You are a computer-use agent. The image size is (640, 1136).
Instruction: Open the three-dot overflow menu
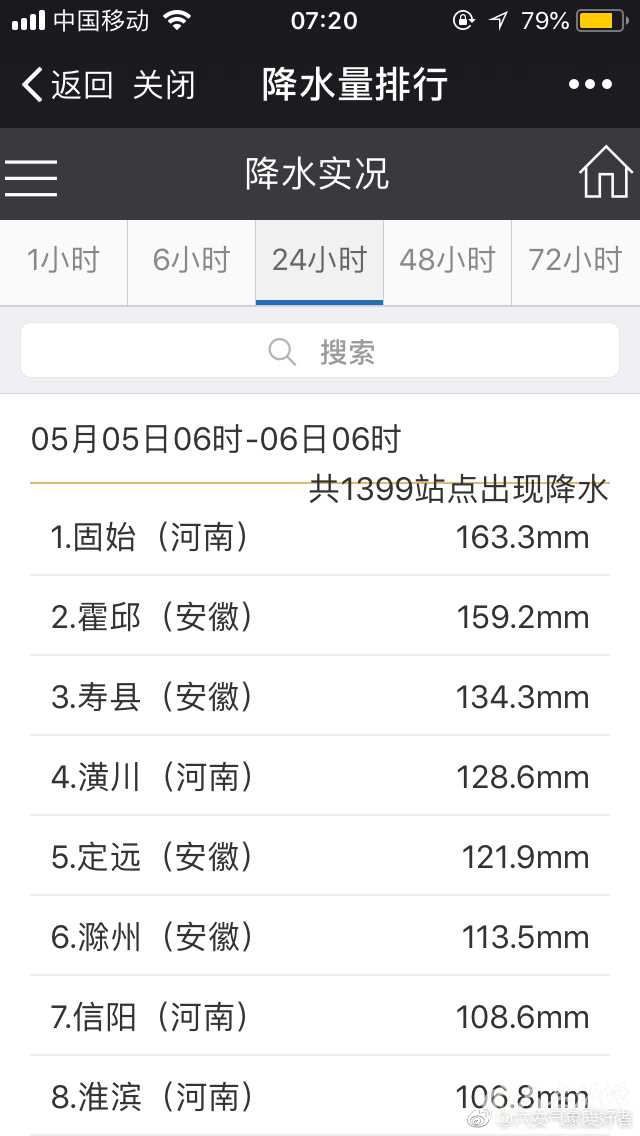tap(590, 85)
